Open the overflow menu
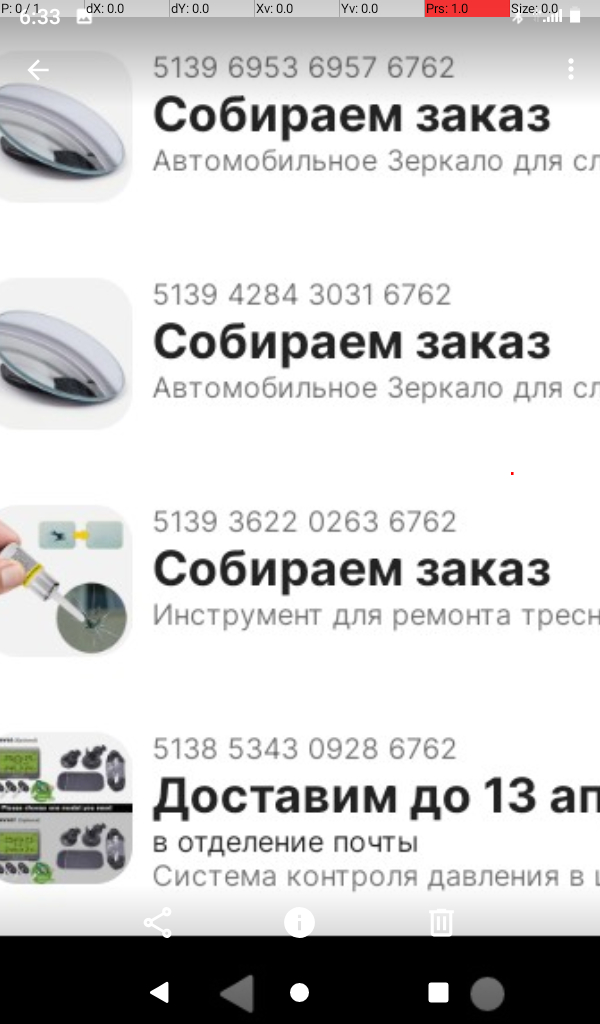 (570, 69)
